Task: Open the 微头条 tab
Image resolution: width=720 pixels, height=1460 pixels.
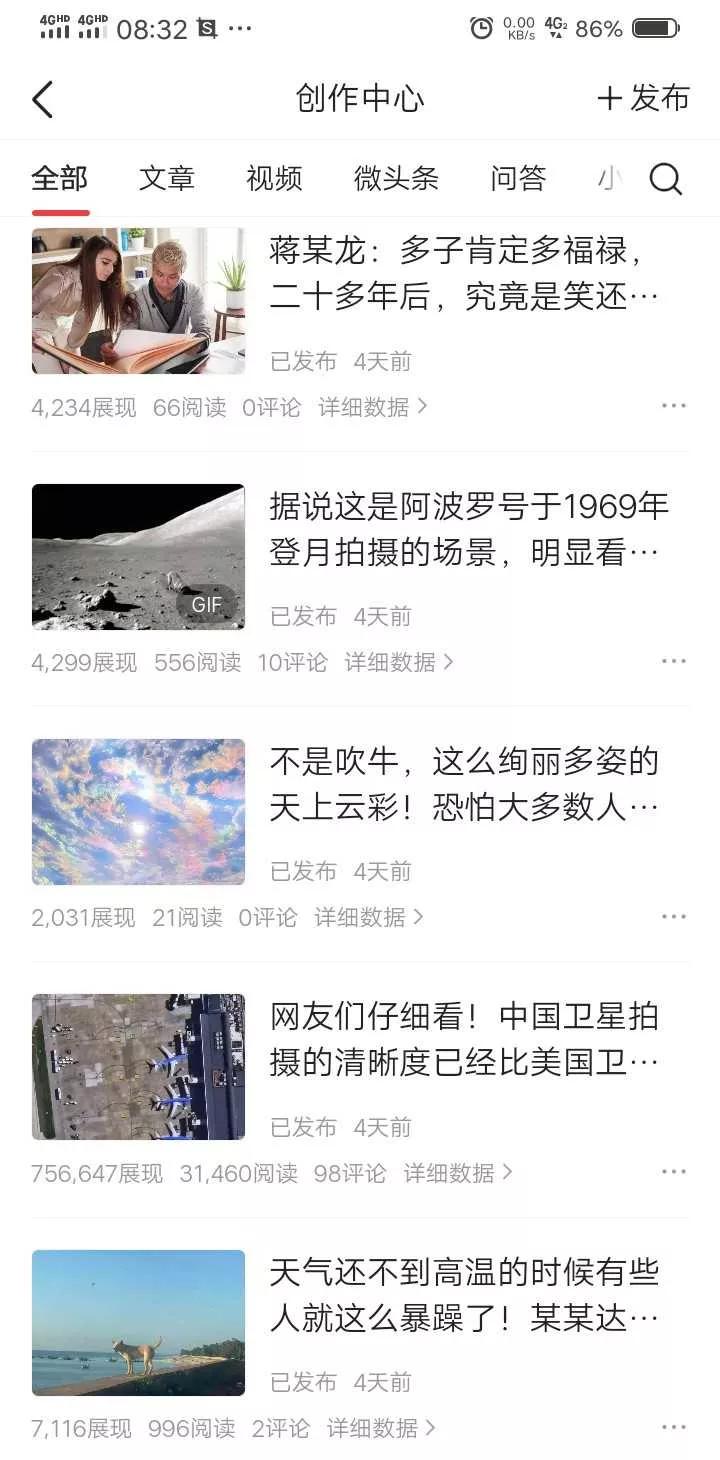Action: pyautogui.click(x=396, y=178)
